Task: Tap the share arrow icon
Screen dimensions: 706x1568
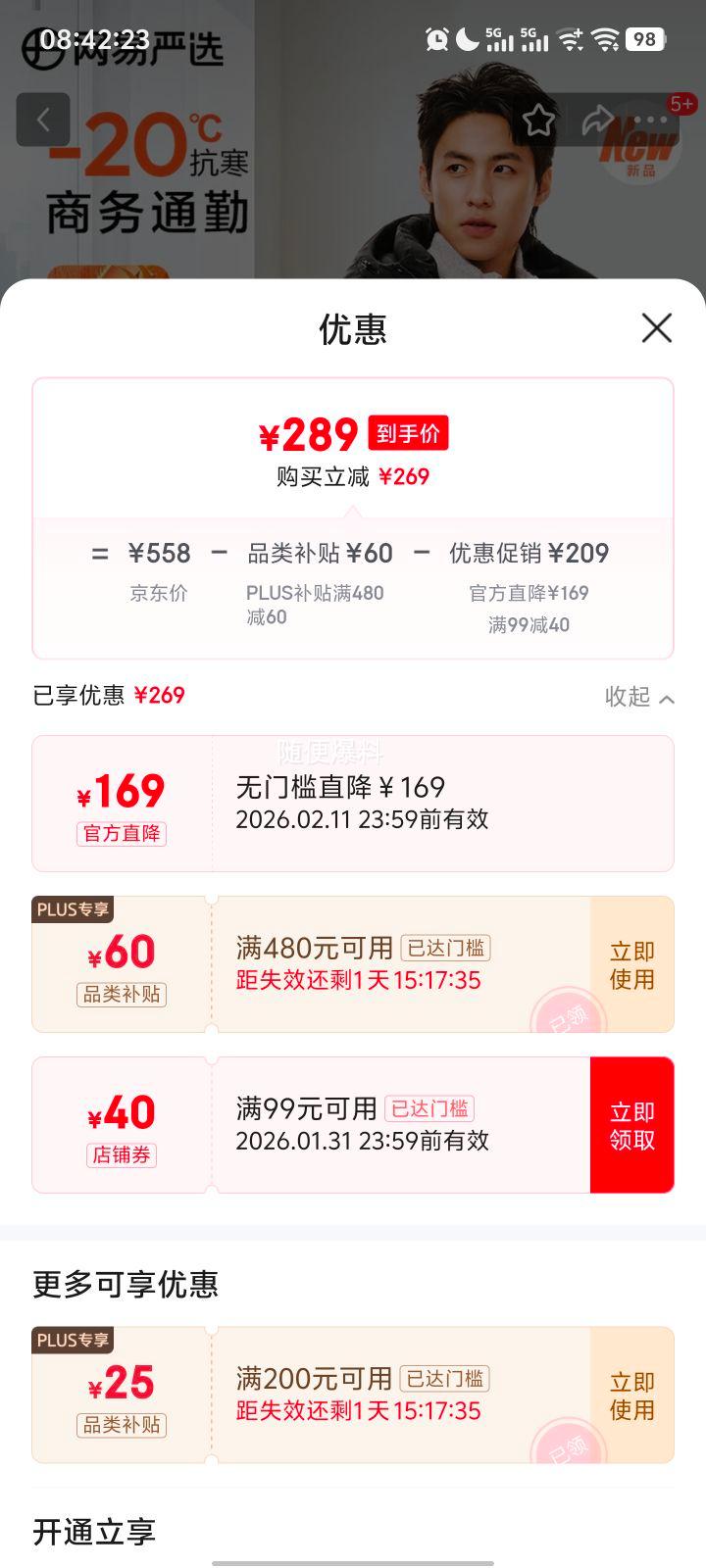Action: click(597, 120)
